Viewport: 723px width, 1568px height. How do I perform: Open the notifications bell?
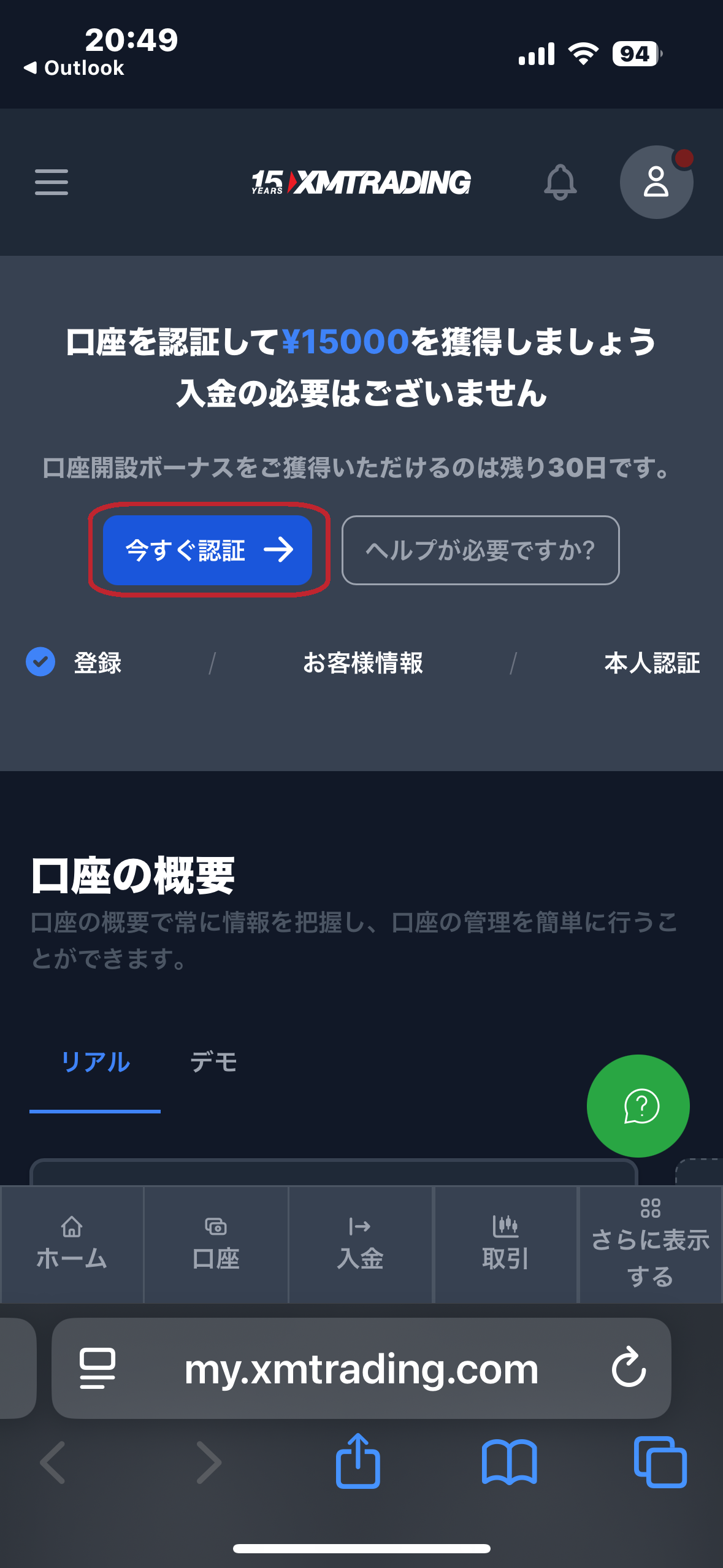(560, 182)
